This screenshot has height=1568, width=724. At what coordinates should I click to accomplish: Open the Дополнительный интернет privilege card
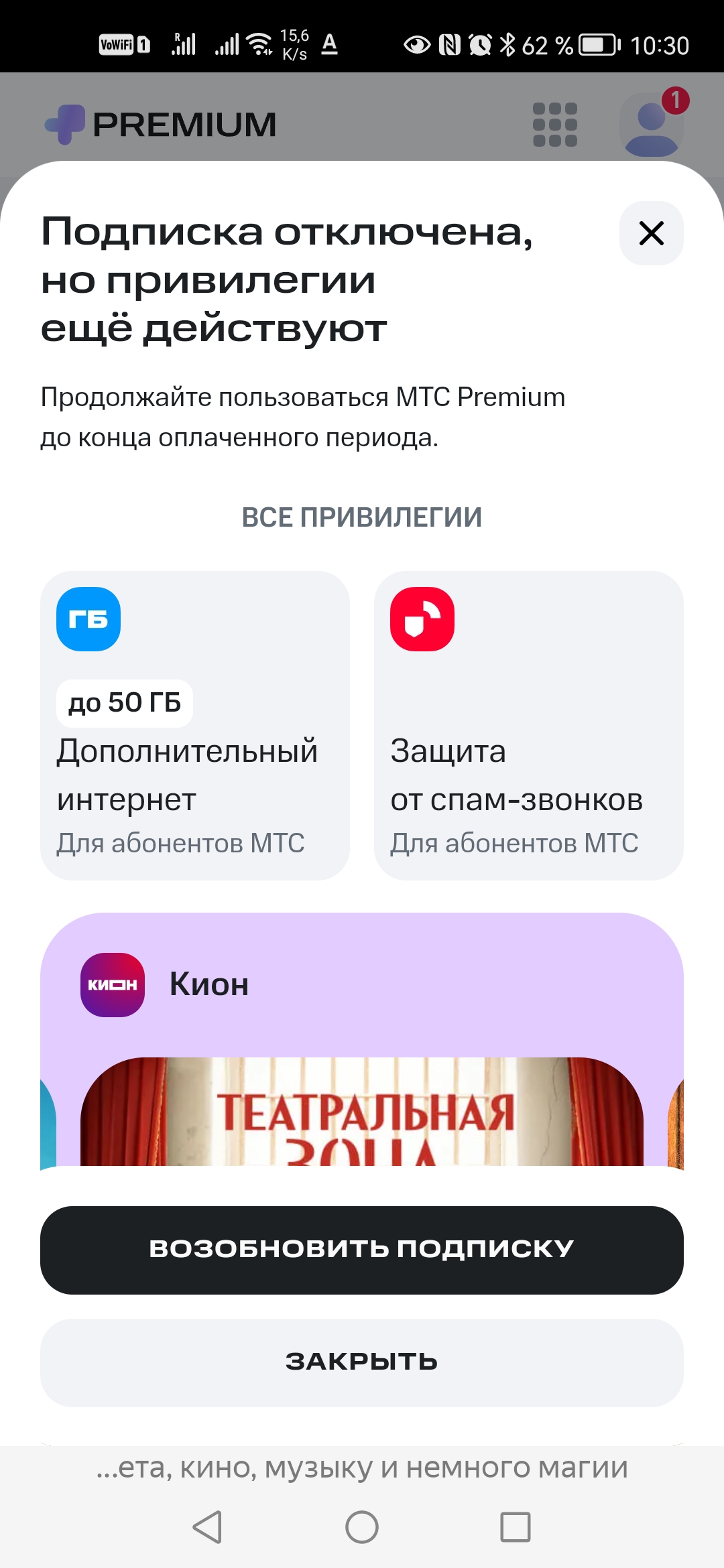(x=195, y=726)
